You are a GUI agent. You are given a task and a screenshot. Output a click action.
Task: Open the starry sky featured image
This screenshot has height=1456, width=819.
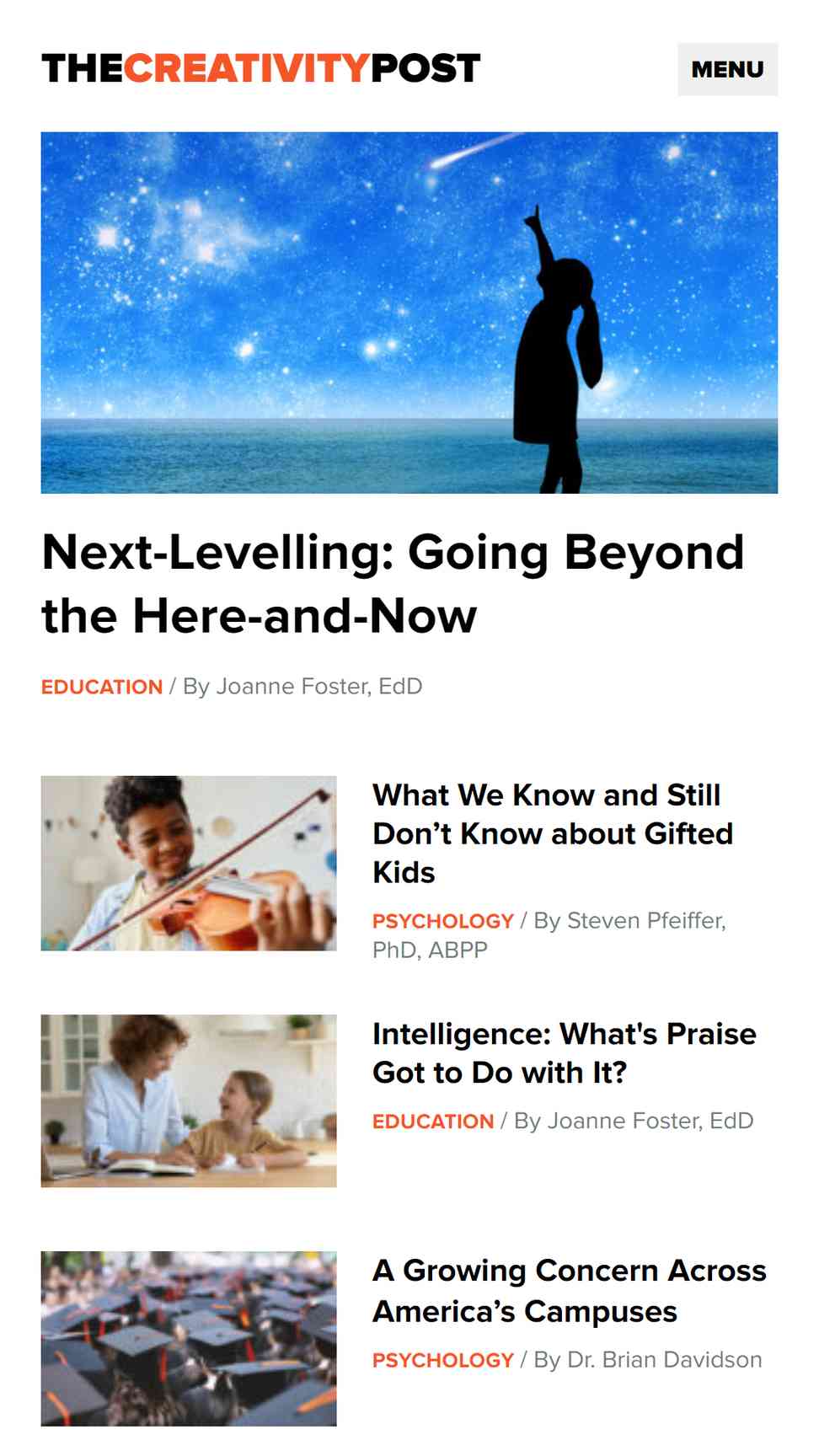pyautogui.click(x=409, y=312)
